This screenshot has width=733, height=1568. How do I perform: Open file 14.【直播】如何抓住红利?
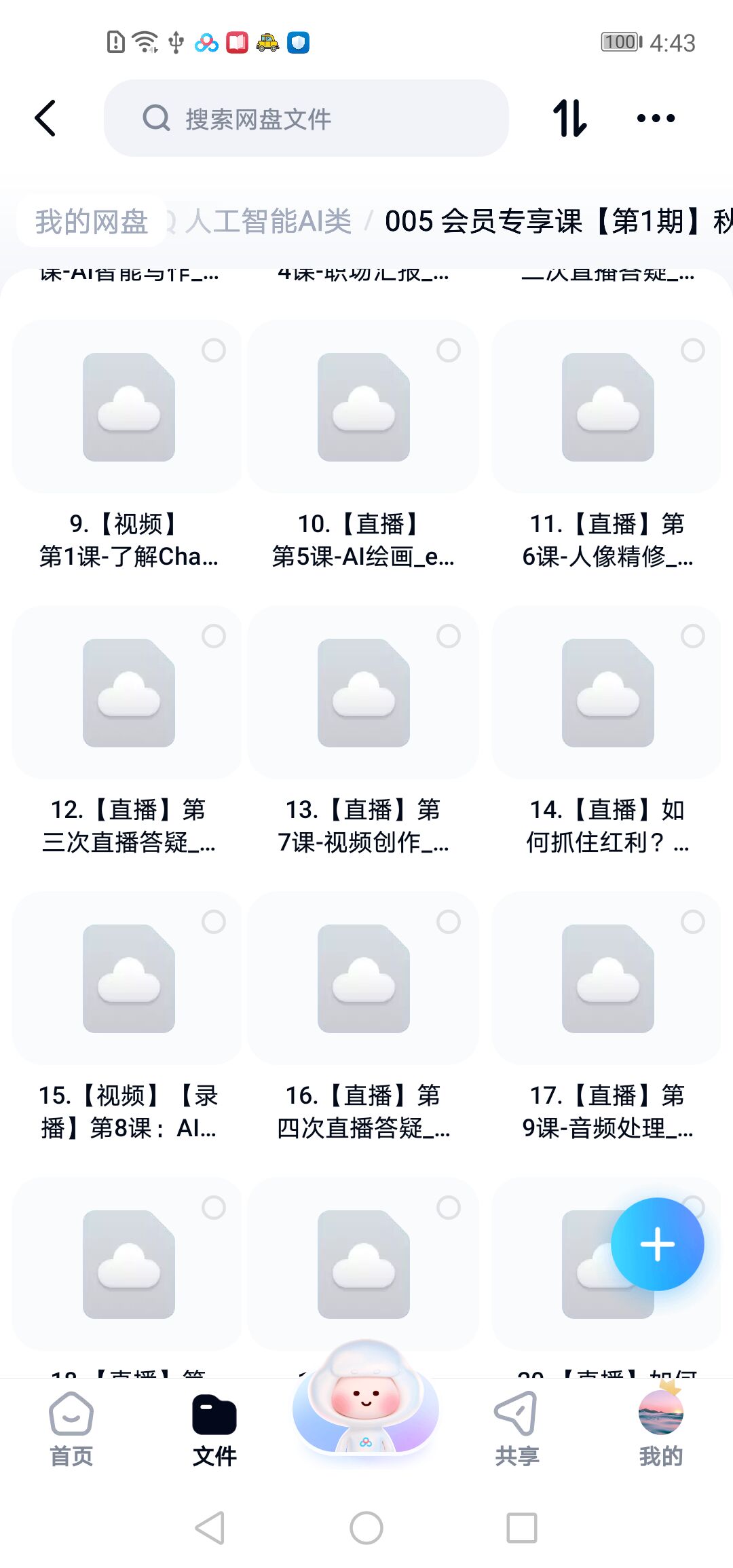[607, 693]
